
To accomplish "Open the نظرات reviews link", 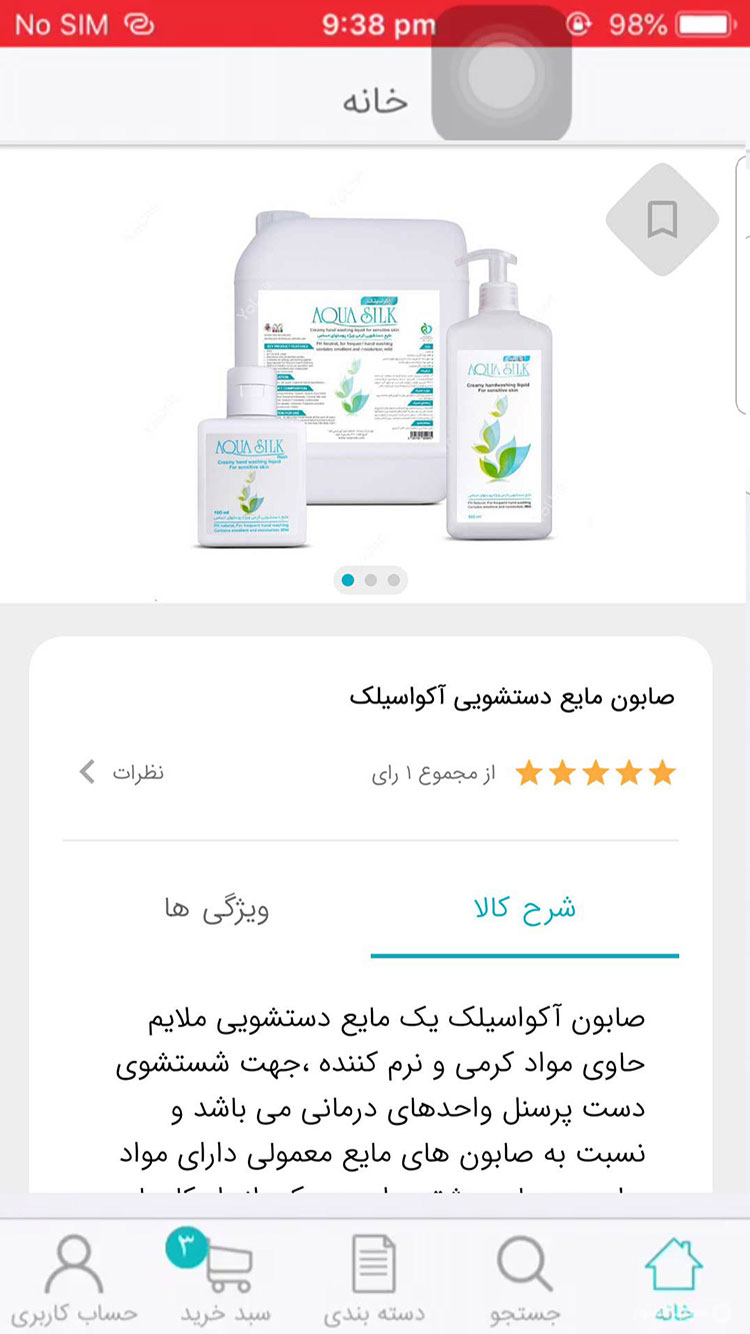I will pyautogui.click(x=135, y=771).
